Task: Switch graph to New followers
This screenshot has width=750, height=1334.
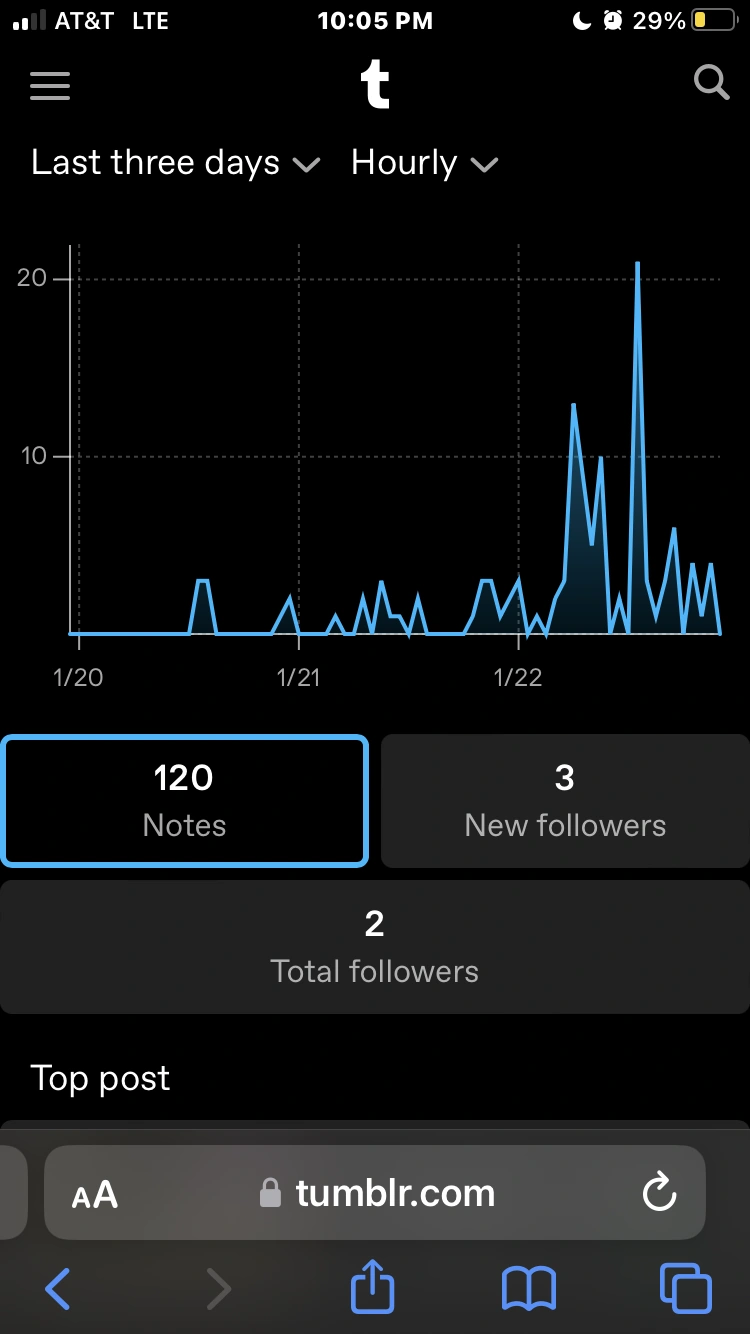Action: pos(565,800)
